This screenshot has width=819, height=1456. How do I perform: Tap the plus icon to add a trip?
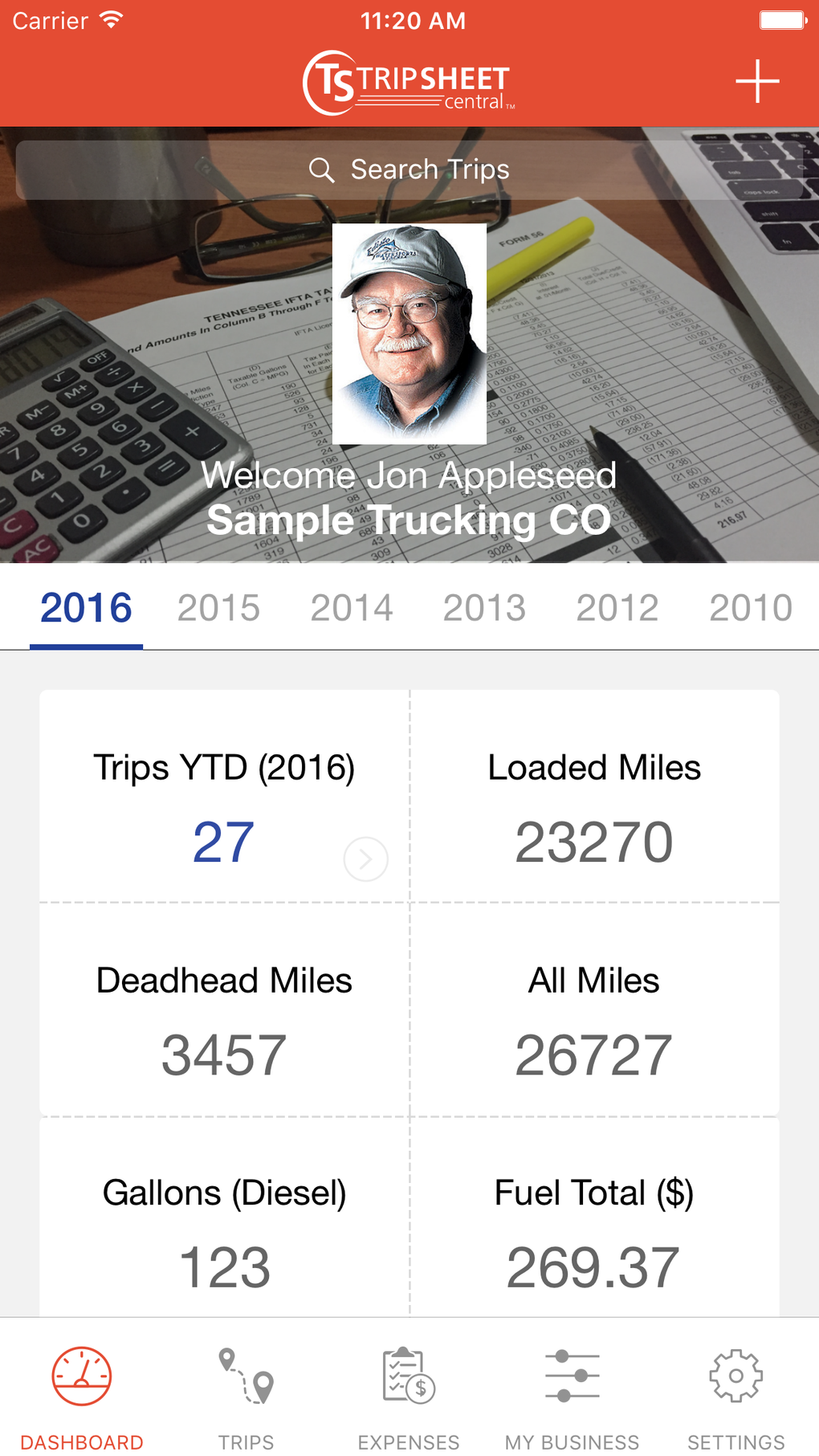(x=756, y=81)
